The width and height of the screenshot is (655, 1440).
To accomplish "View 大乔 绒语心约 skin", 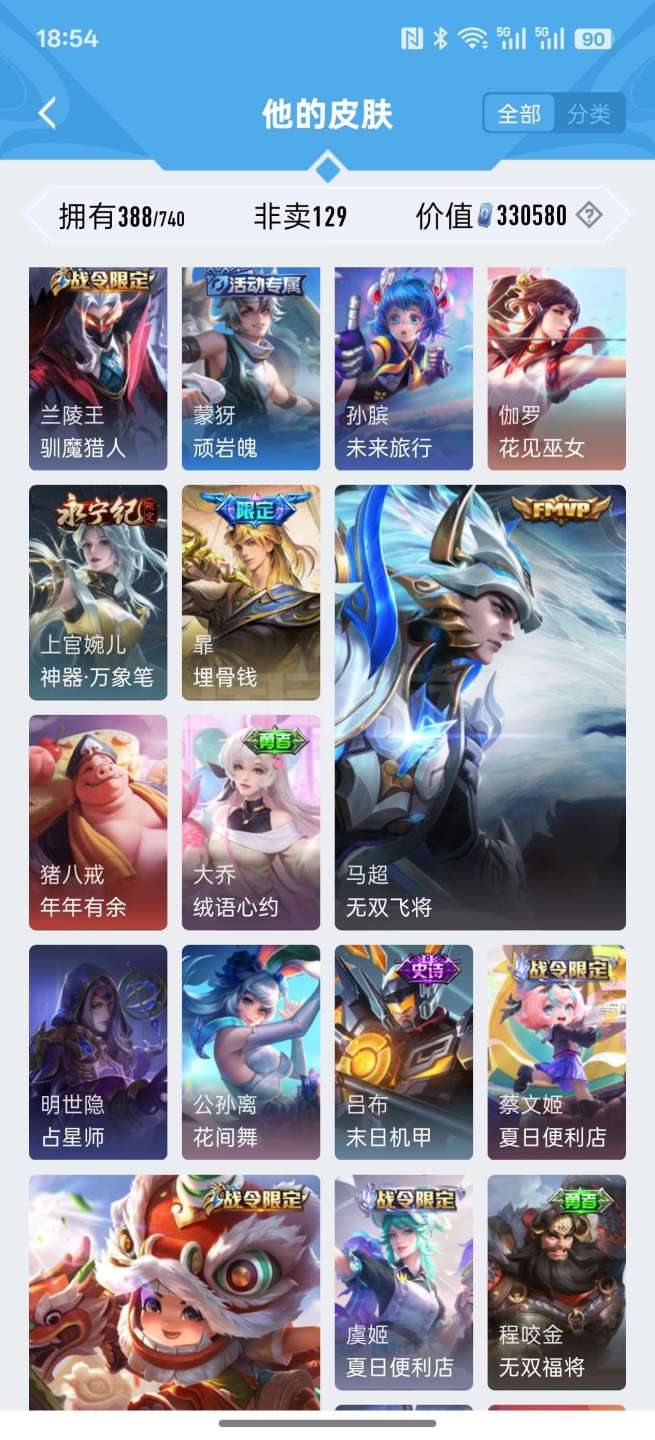I will point(251,822).
